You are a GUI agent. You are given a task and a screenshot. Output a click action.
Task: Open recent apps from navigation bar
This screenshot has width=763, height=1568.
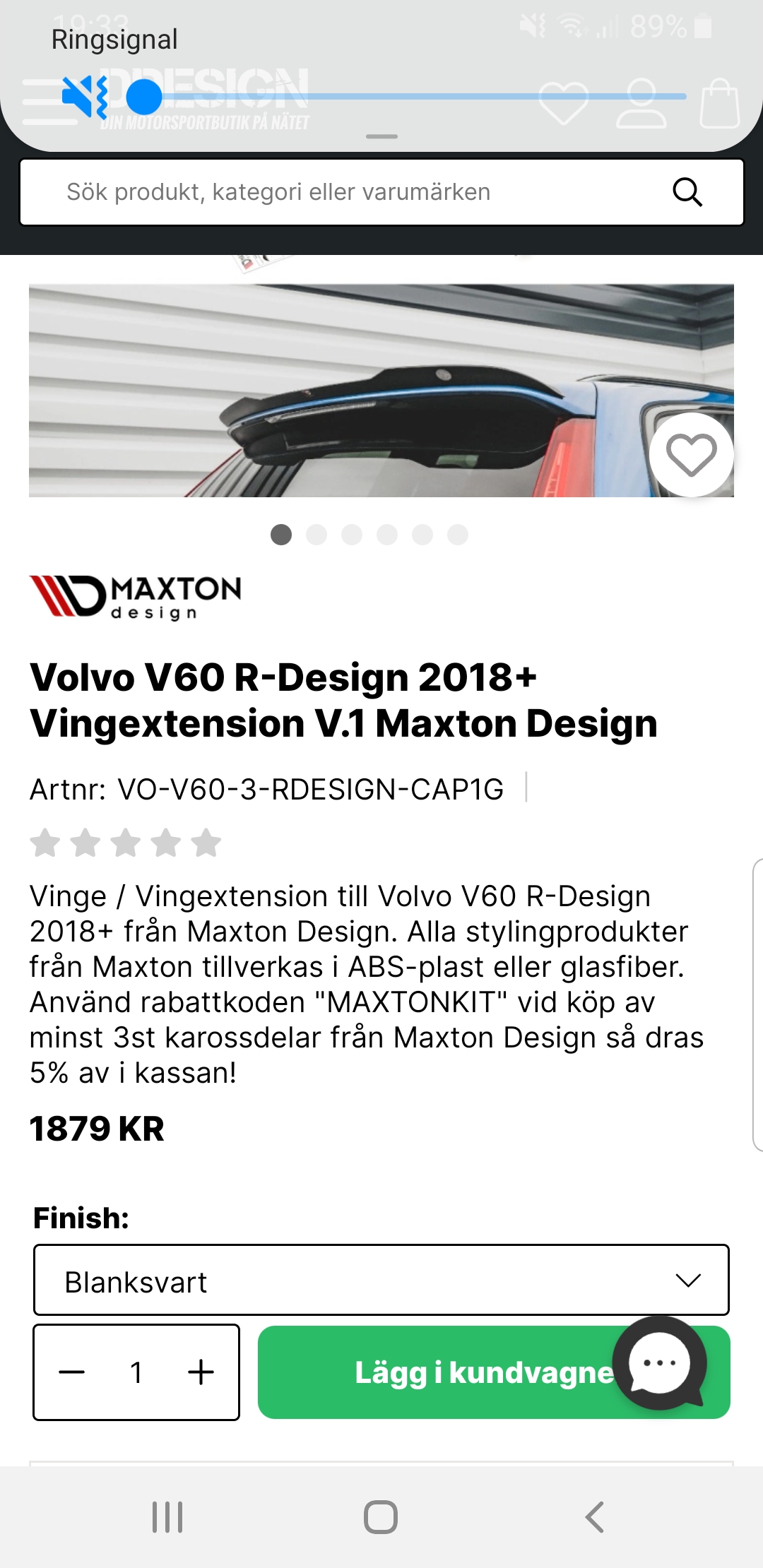click(x=167, y=1516)
